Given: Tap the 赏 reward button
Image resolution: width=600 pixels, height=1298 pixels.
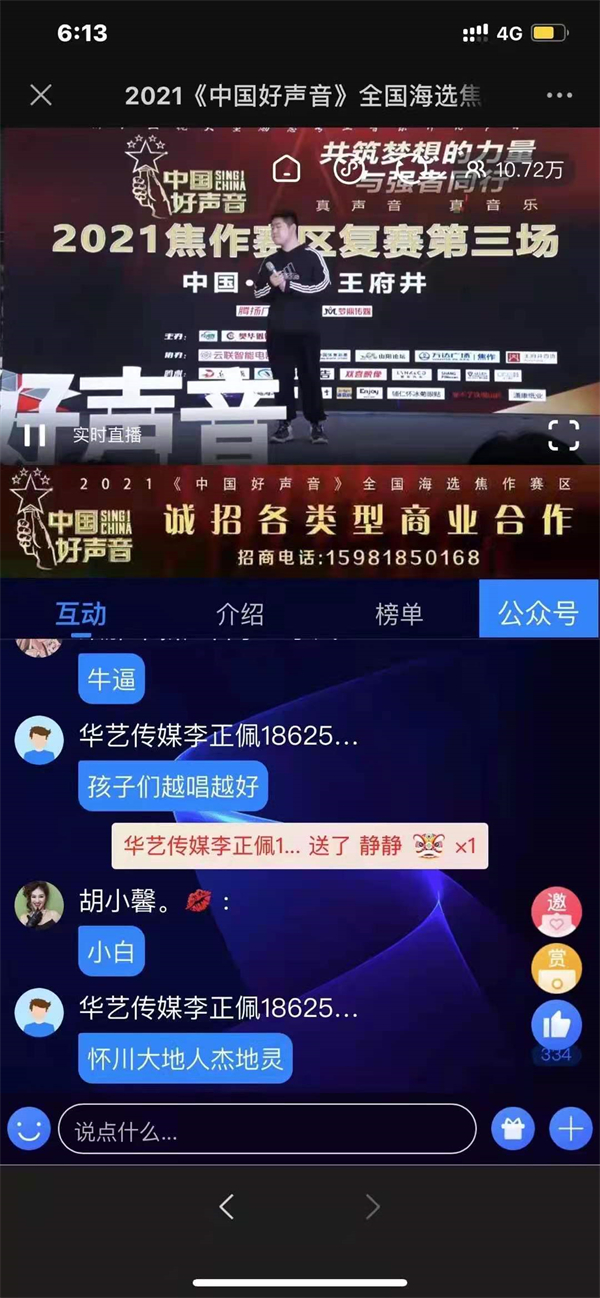Looking at the screenshot, I should pos(556,968).
